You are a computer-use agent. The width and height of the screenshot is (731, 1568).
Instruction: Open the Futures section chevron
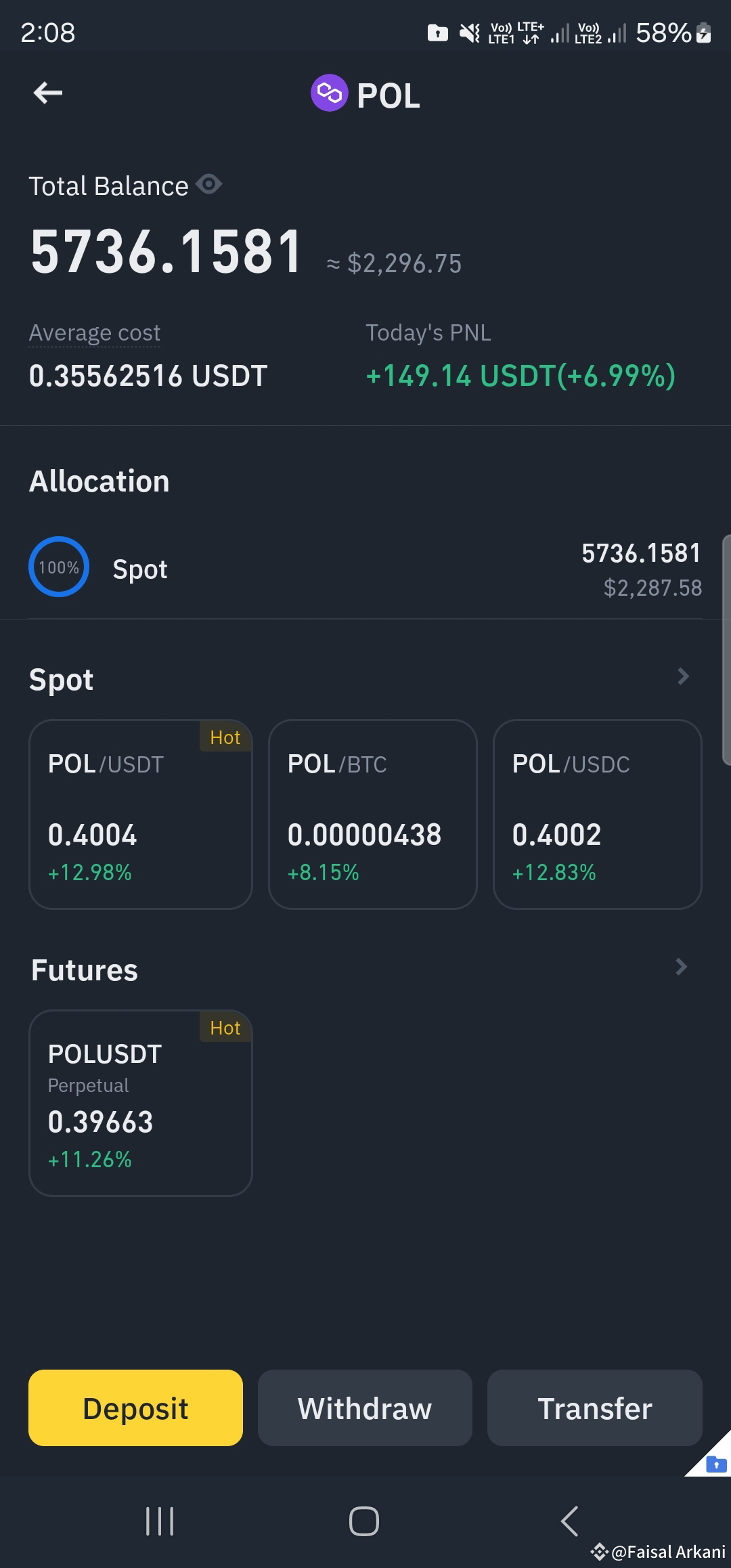coord(682,968)
